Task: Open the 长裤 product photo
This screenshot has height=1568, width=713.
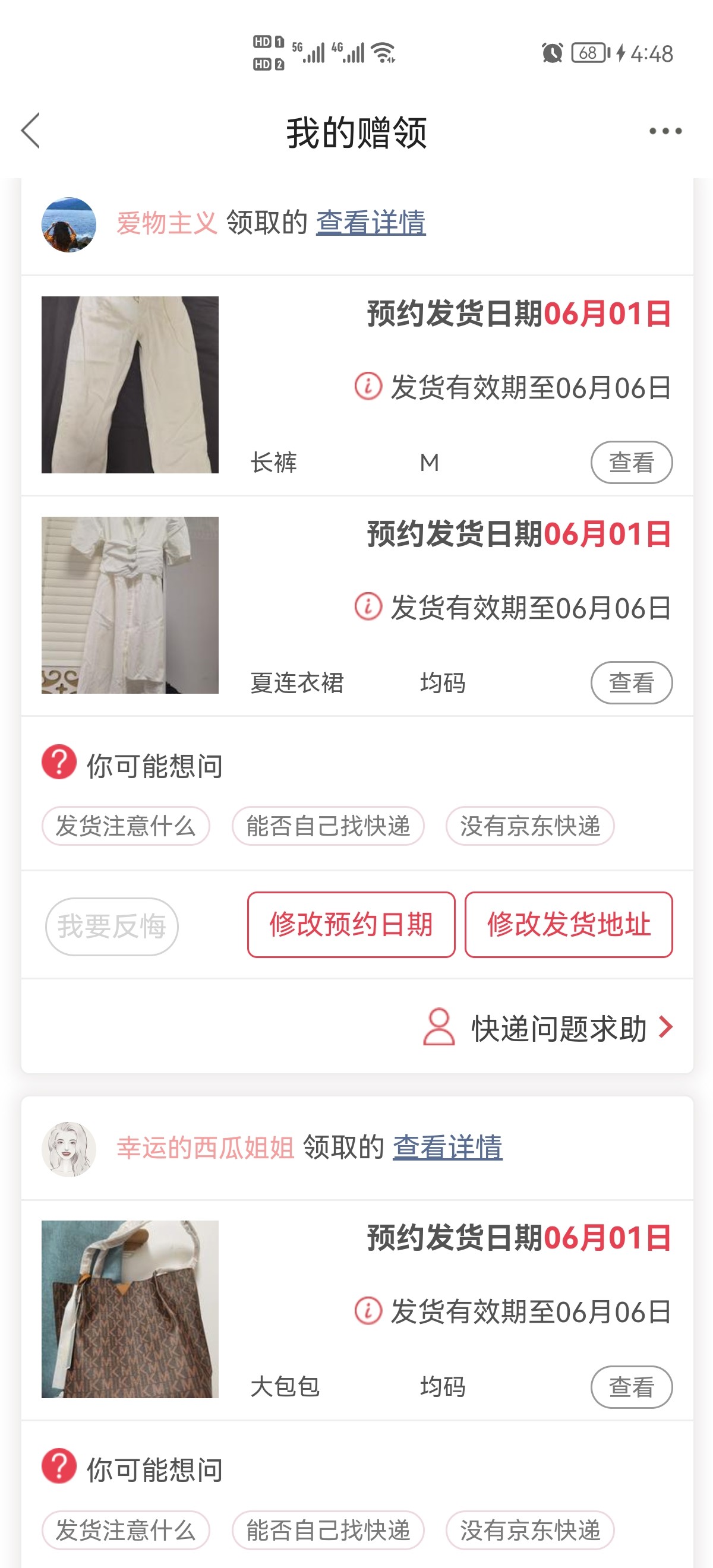Action: tap(130, 385)
